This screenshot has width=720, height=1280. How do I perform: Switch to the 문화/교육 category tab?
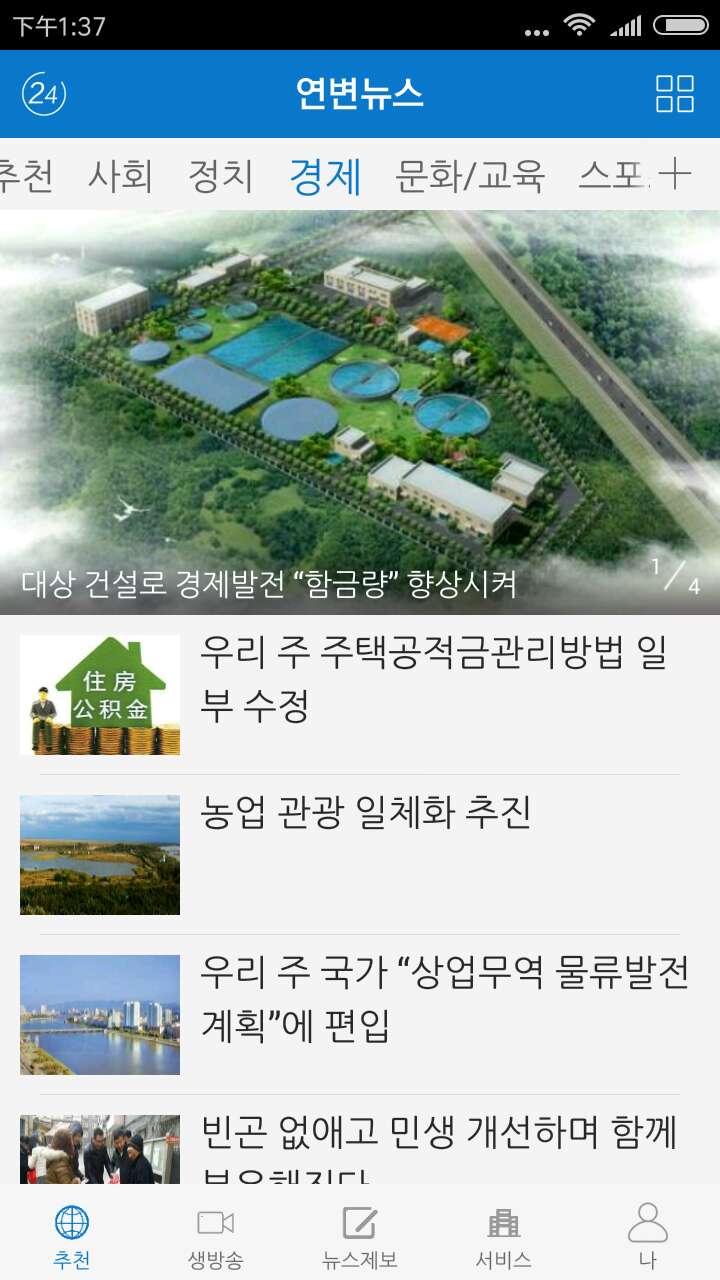tap(470, 176)
